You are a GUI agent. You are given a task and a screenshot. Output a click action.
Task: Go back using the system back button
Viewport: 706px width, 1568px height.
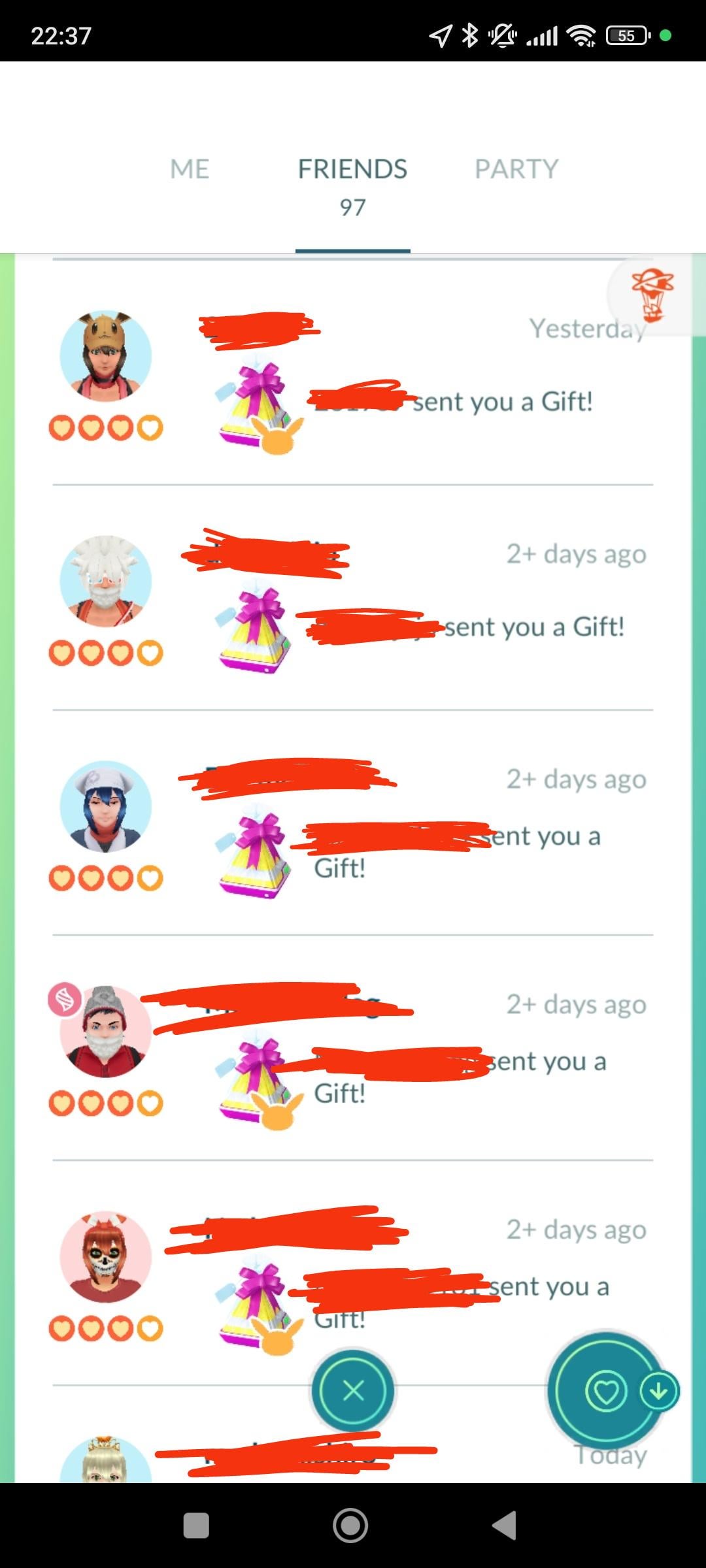(505, 1526)
